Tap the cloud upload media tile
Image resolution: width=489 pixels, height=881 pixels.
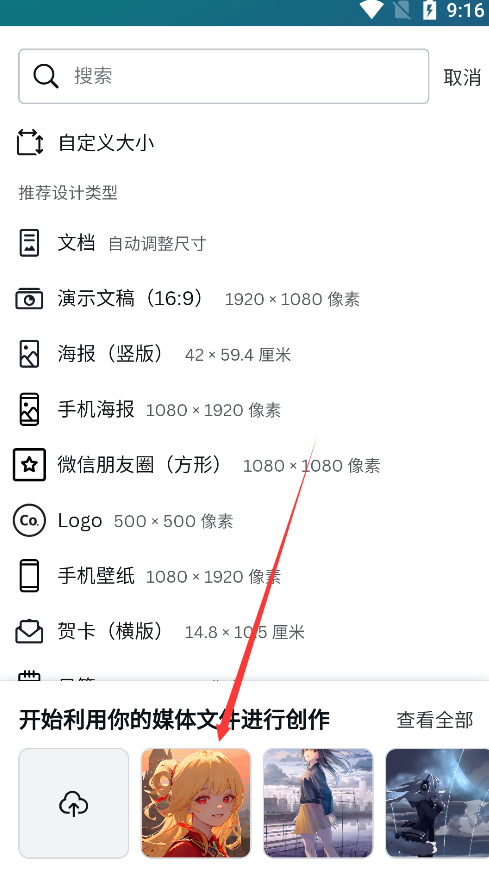click(74, 803)
